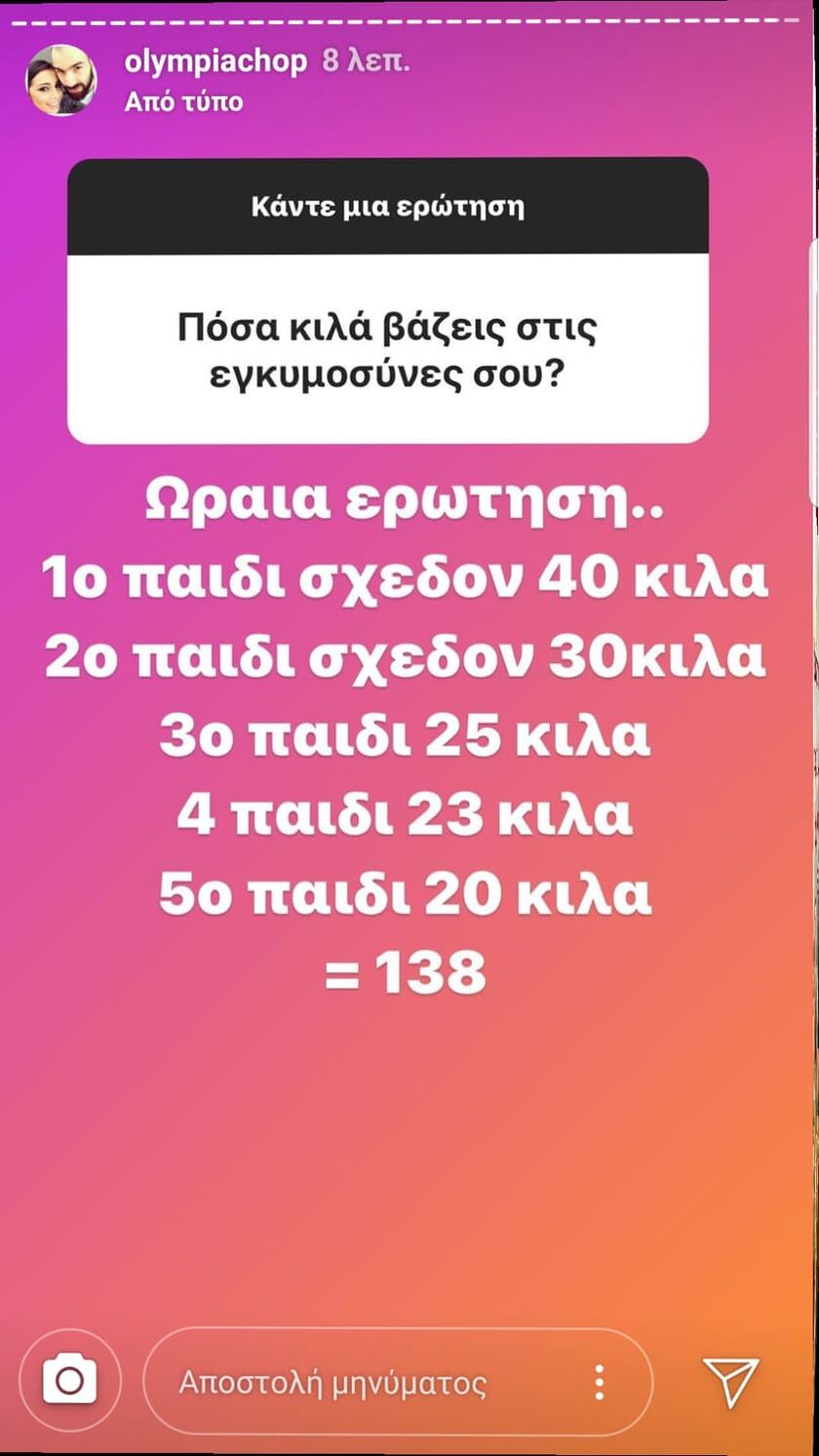This screenshot has height=1456, width=819.
Task: Open olympiachop's profile picture
Action: pos(60,80)
